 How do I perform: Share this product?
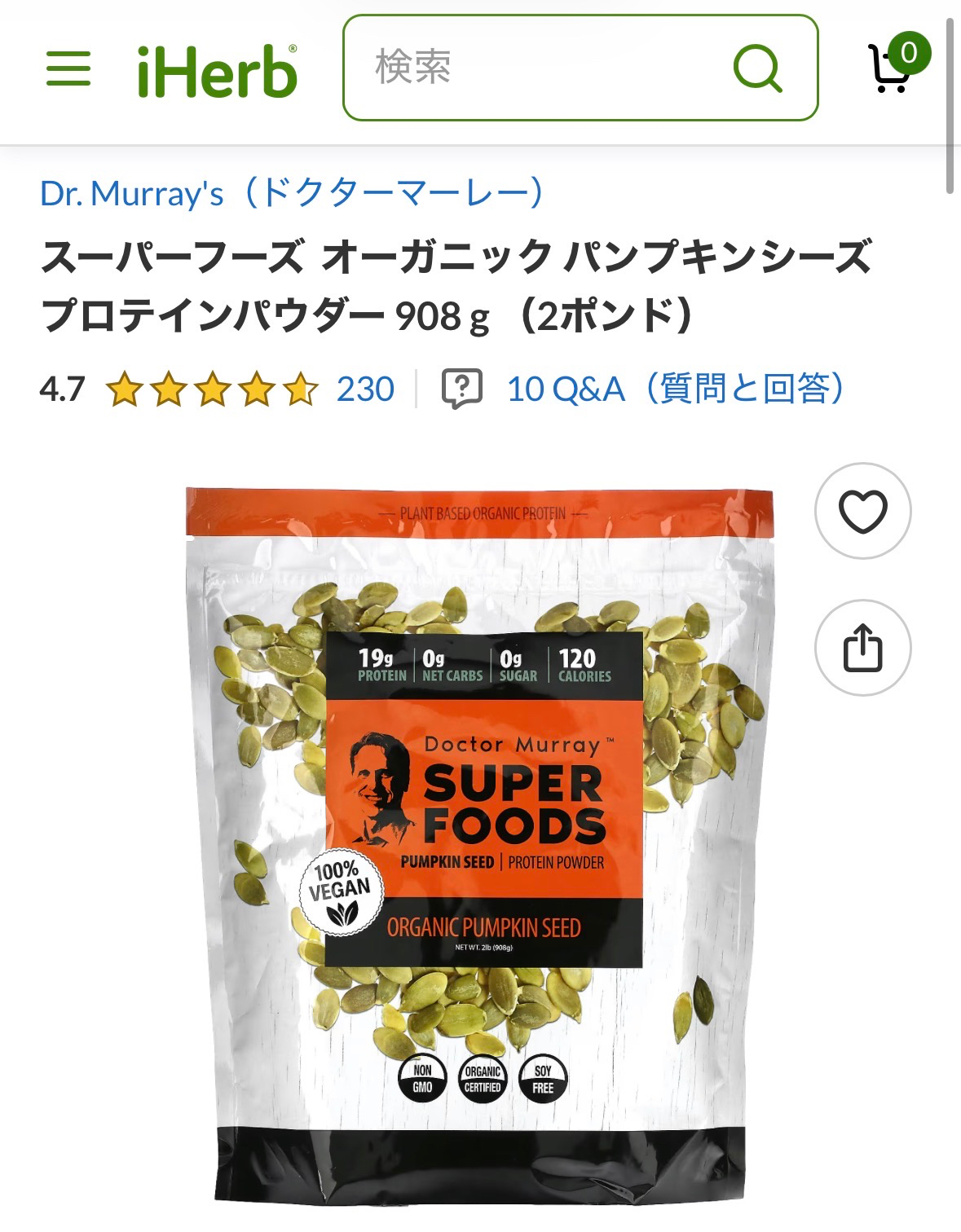coord(862,649)
